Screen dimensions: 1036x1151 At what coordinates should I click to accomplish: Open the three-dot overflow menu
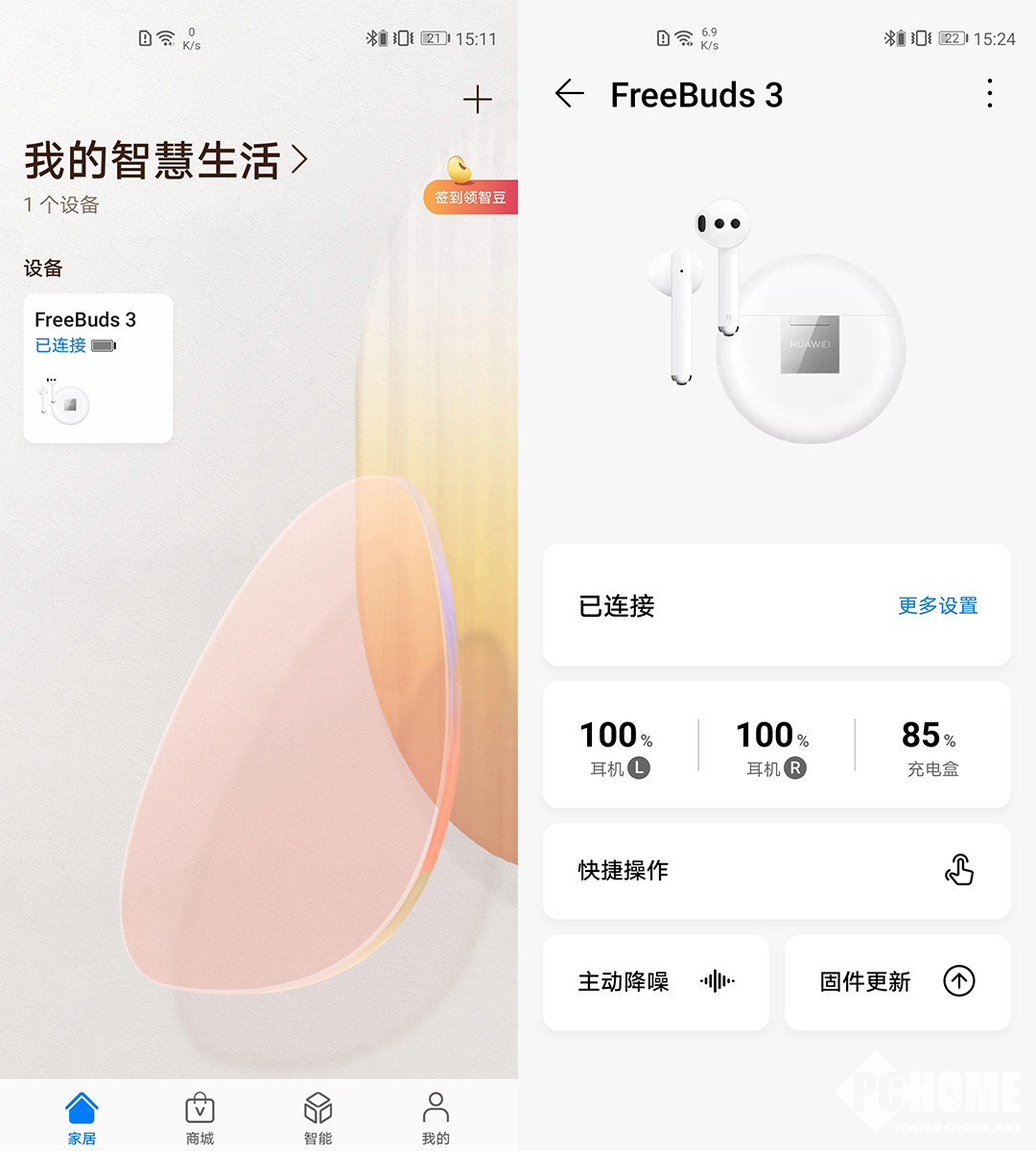pos(989,94)
